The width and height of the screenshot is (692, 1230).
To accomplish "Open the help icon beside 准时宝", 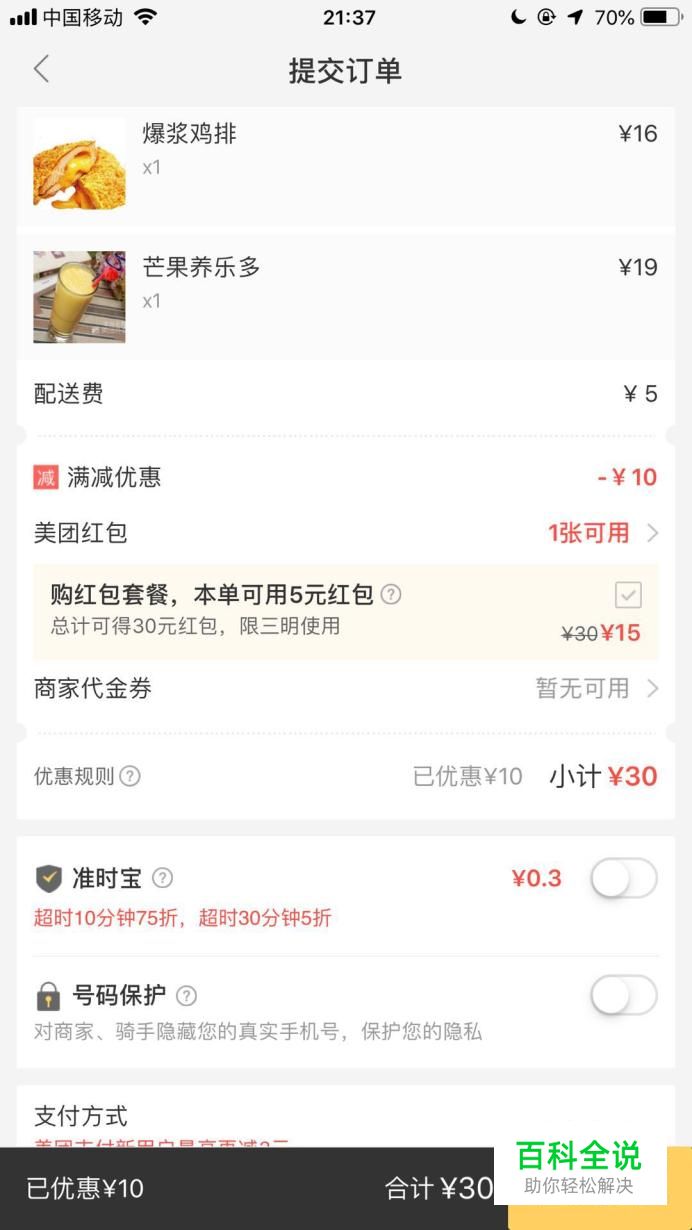I will (162, 878).
